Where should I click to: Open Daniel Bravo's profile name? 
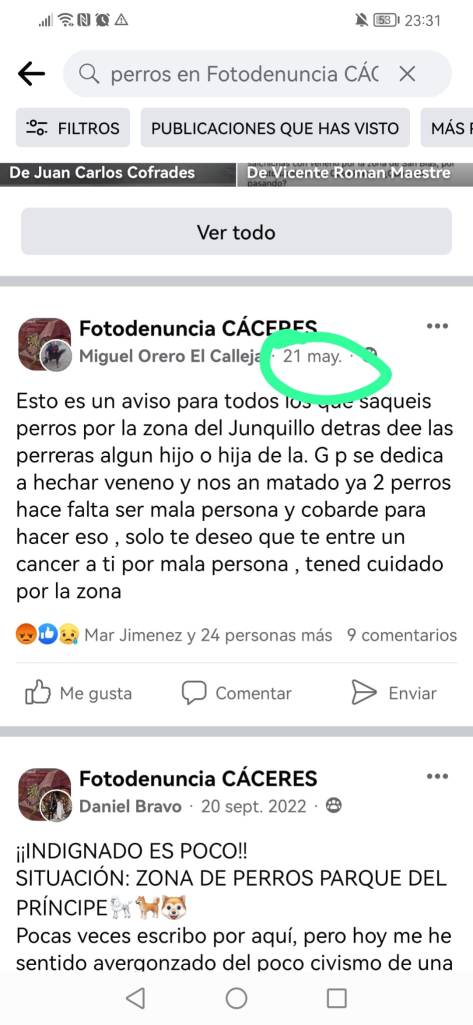(x=130, y=806)
